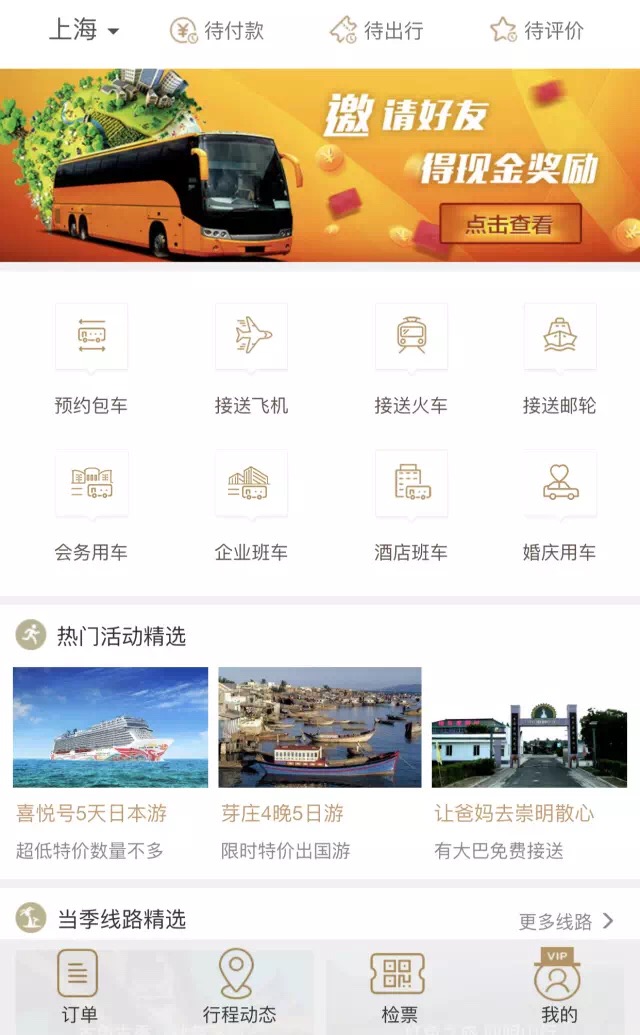
Task: Select 接送火车 train transfer
Action: pos(411,360)
